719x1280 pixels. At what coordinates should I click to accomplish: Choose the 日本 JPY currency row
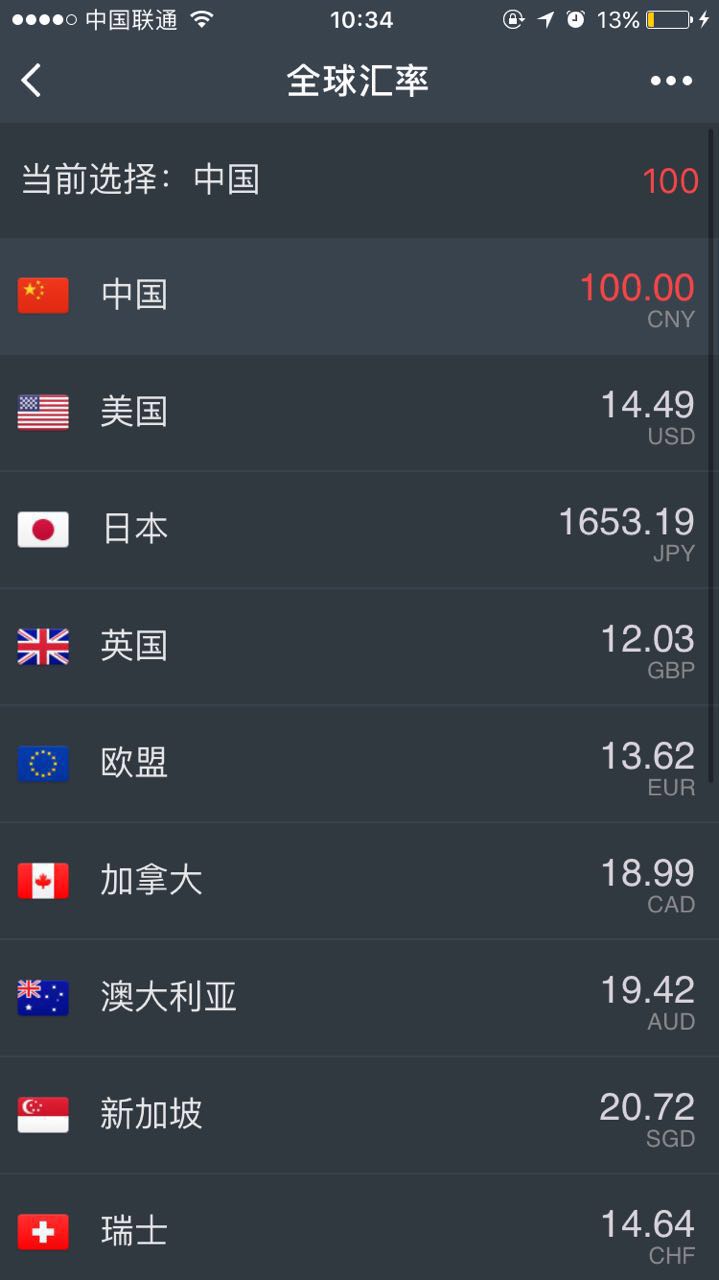(359, 530)
